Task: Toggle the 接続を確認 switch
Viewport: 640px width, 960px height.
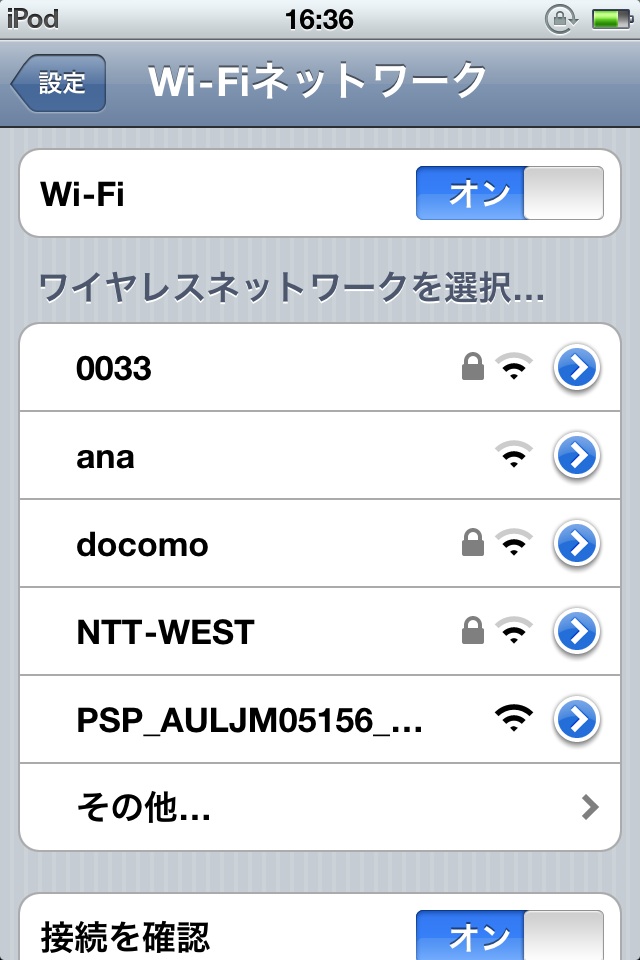Action: point(509,935)
